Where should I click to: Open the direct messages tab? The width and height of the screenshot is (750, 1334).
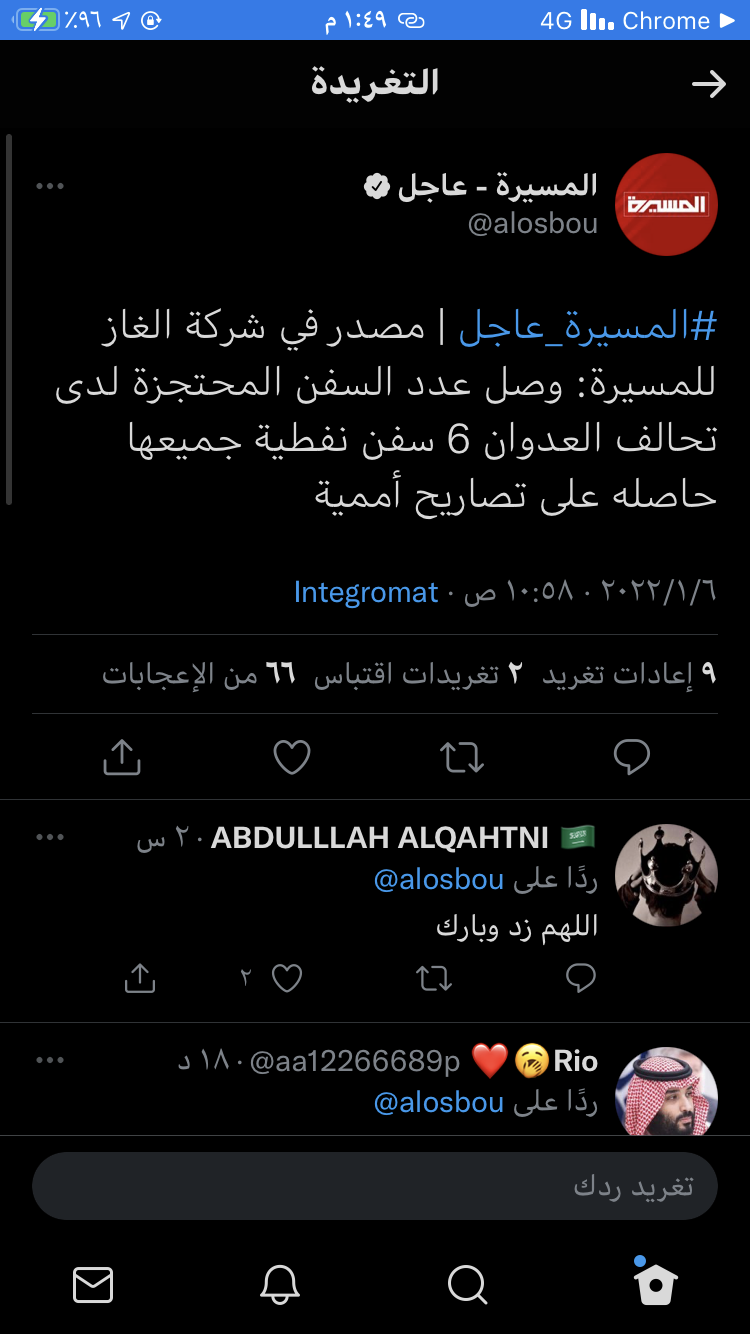pyautogui.click(x=93, y=1285)
